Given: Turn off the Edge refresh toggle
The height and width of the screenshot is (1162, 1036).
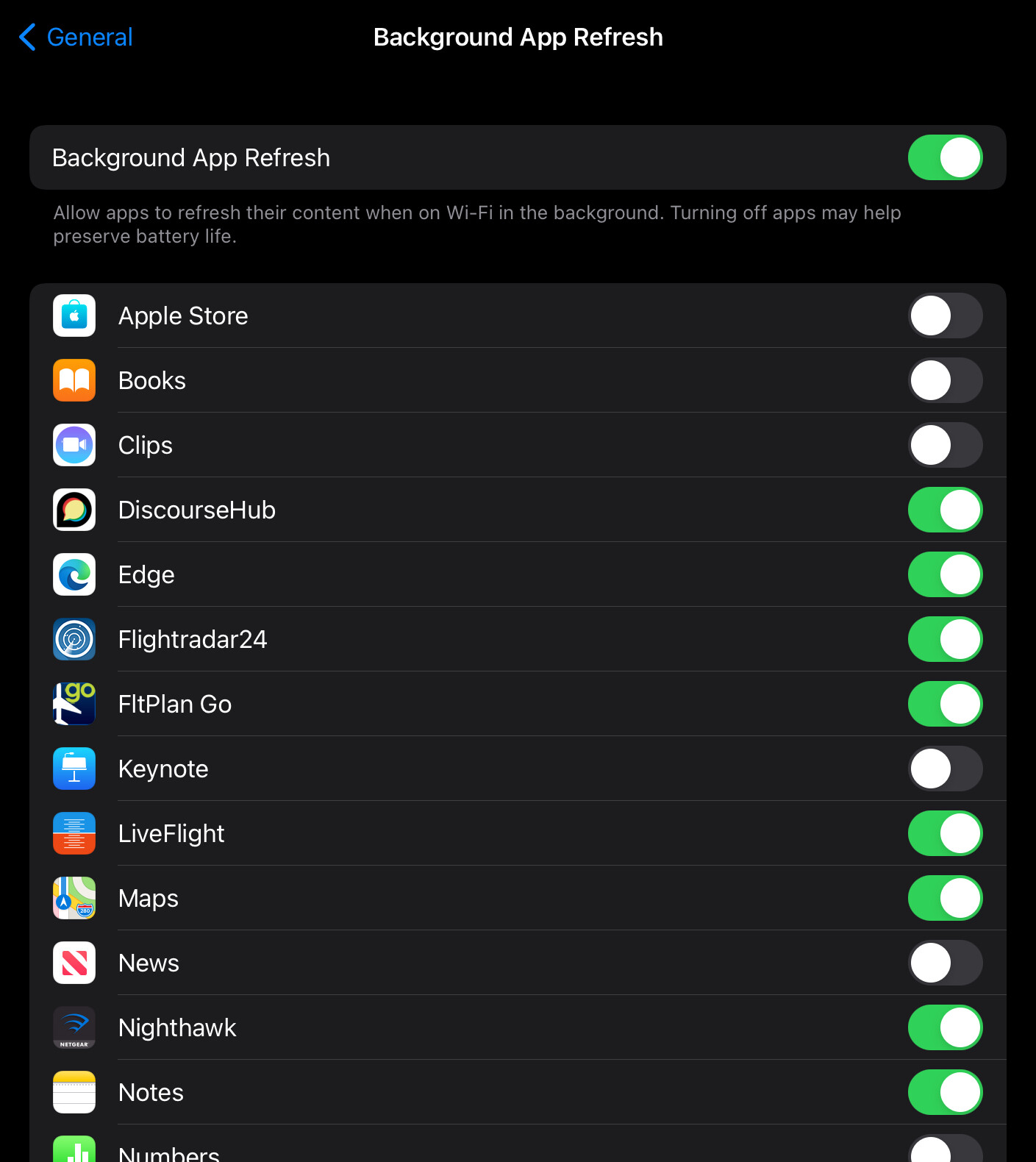Looking at the screenshot, I should [x=945, y=574].
